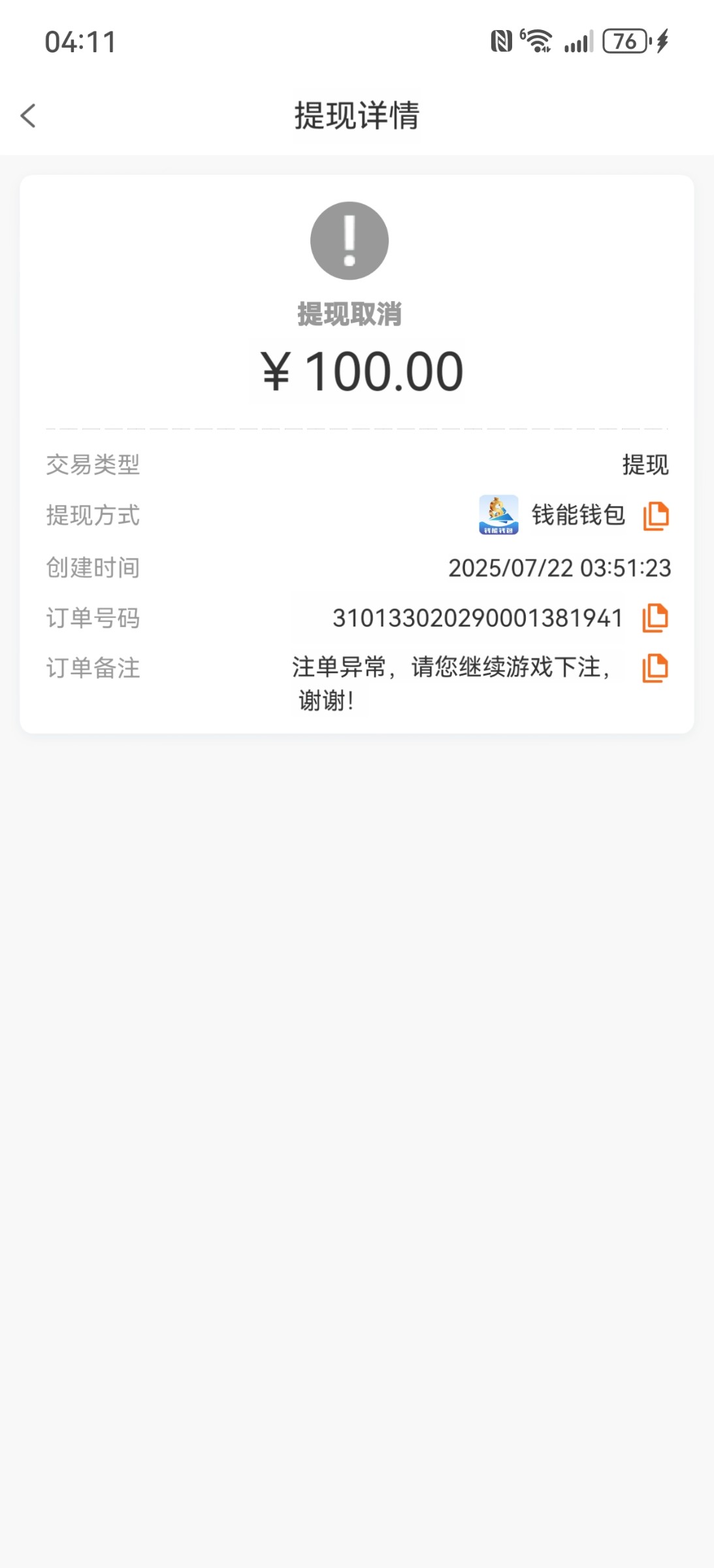Copy the 订单备注 order remark text
This screenshot has width=714, height=1568.
click(x=655, y=668)
